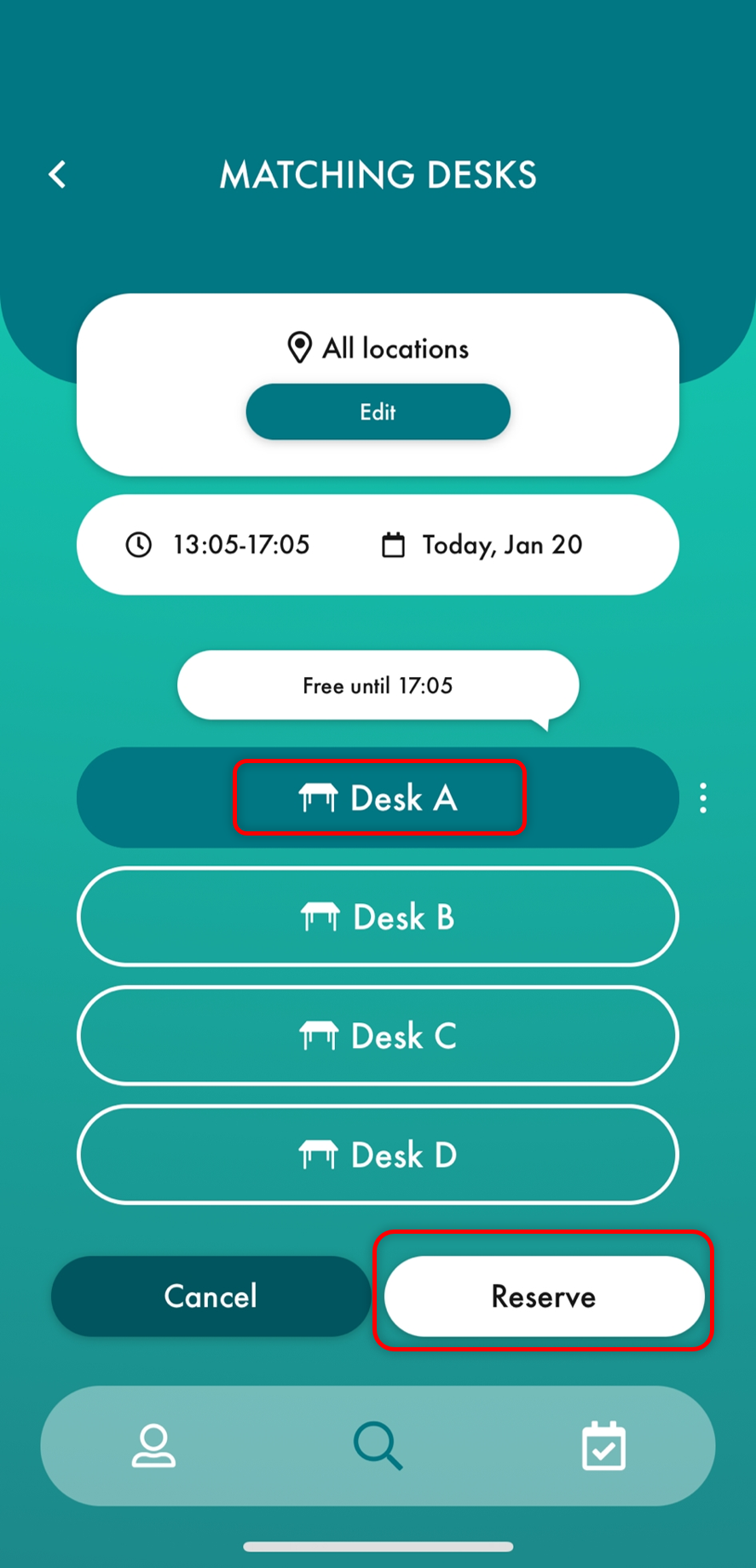
Task: Select Desk A
Action: pyautogui.click(x=378, y=798)
